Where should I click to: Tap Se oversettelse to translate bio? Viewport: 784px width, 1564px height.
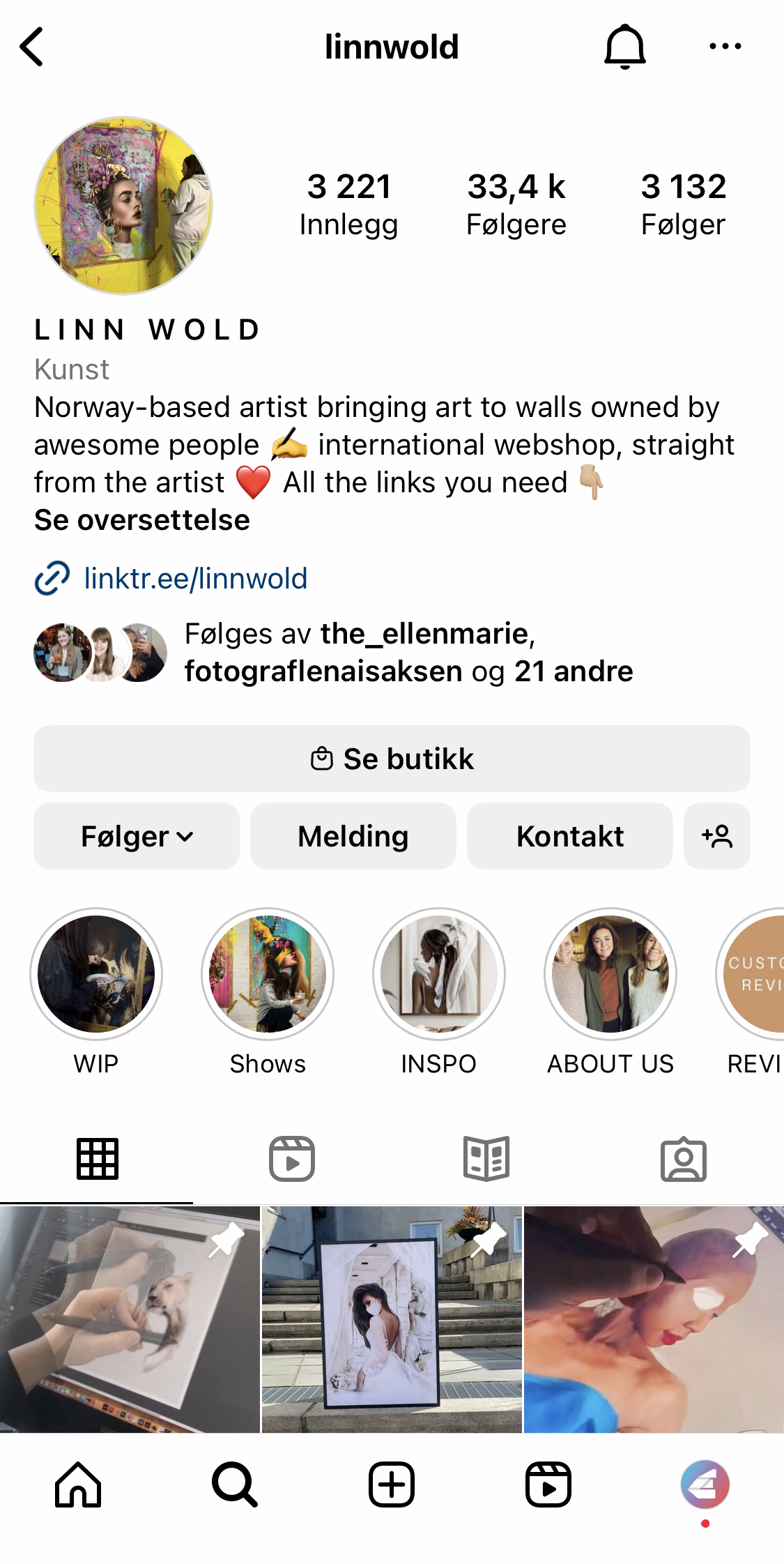click(x=142, y=520)
